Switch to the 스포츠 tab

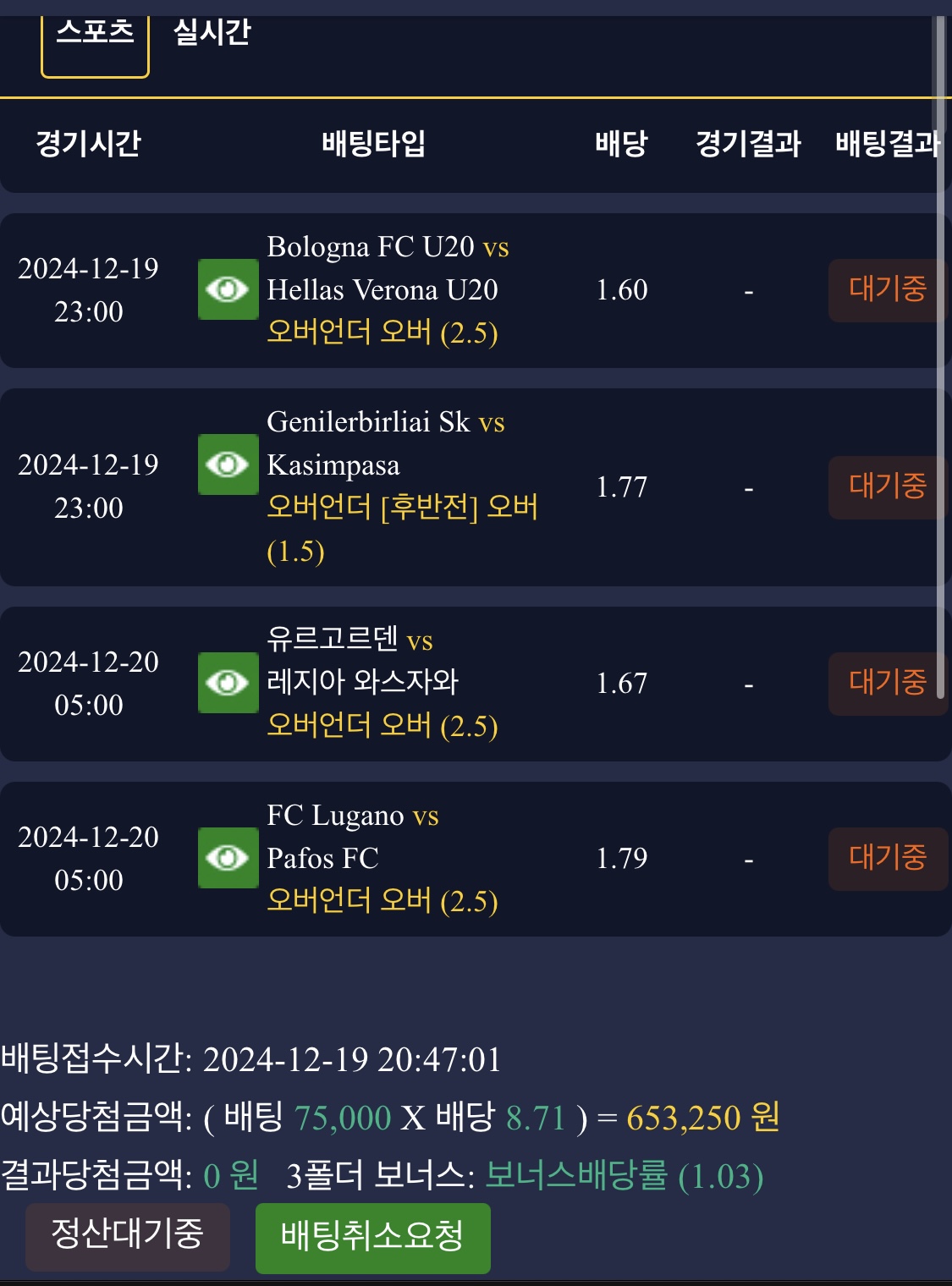coord(95,38)
